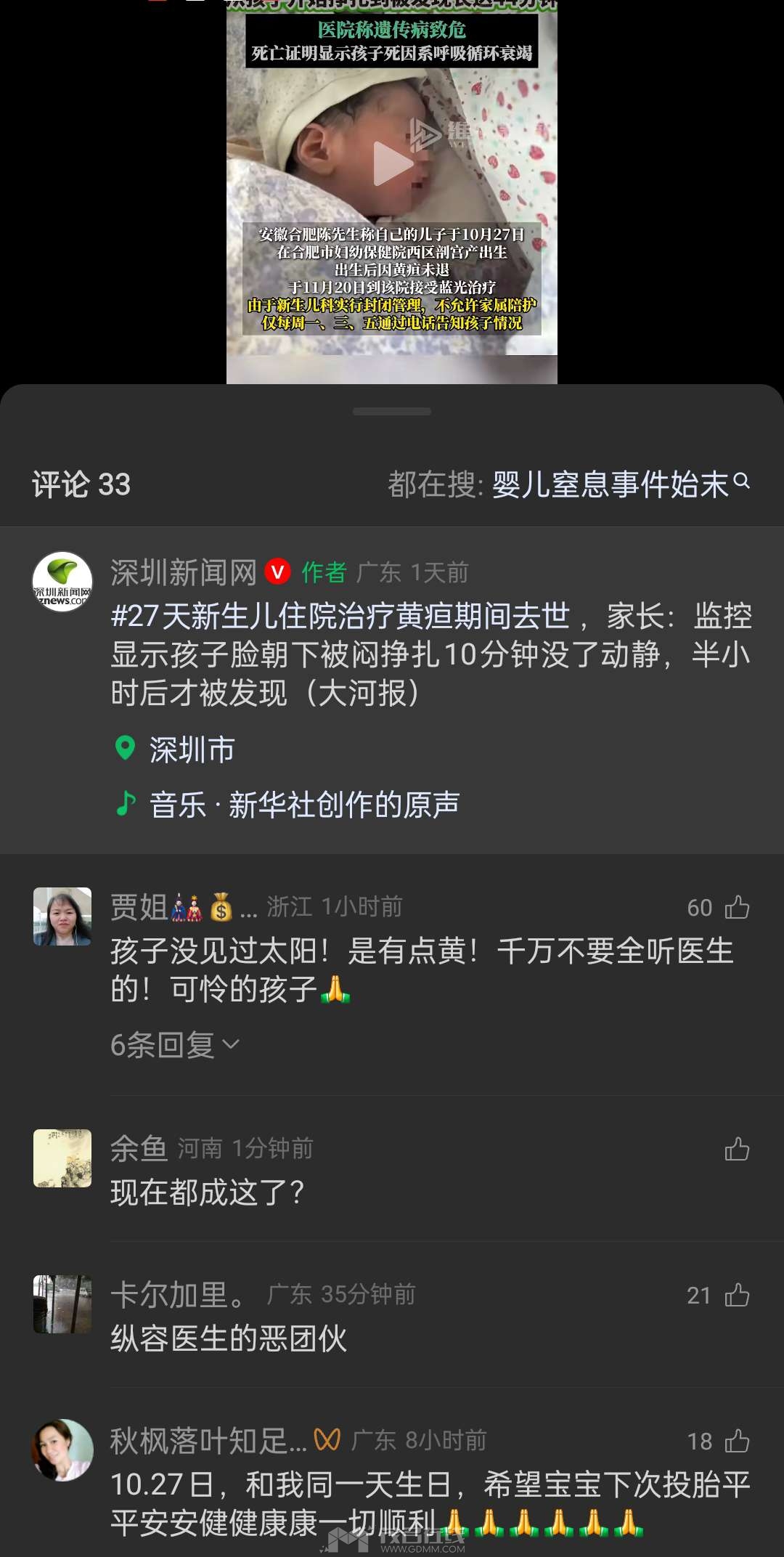This screenshot has height=1557, width=784.
Task: Play the paused video
Action: click(x=392, y=164)
